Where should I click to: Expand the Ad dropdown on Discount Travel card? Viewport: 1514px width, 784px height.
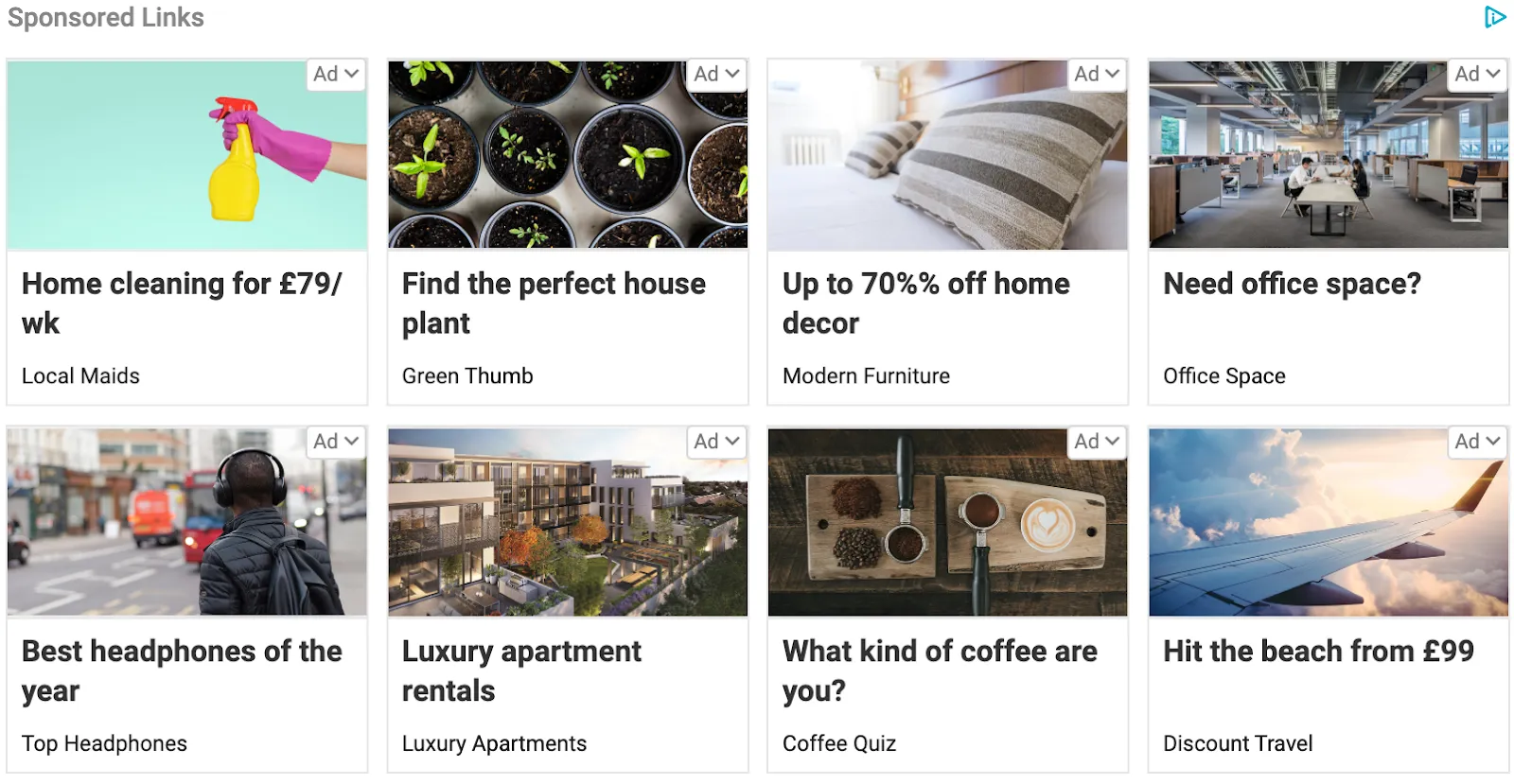(x=1477, y=442)
